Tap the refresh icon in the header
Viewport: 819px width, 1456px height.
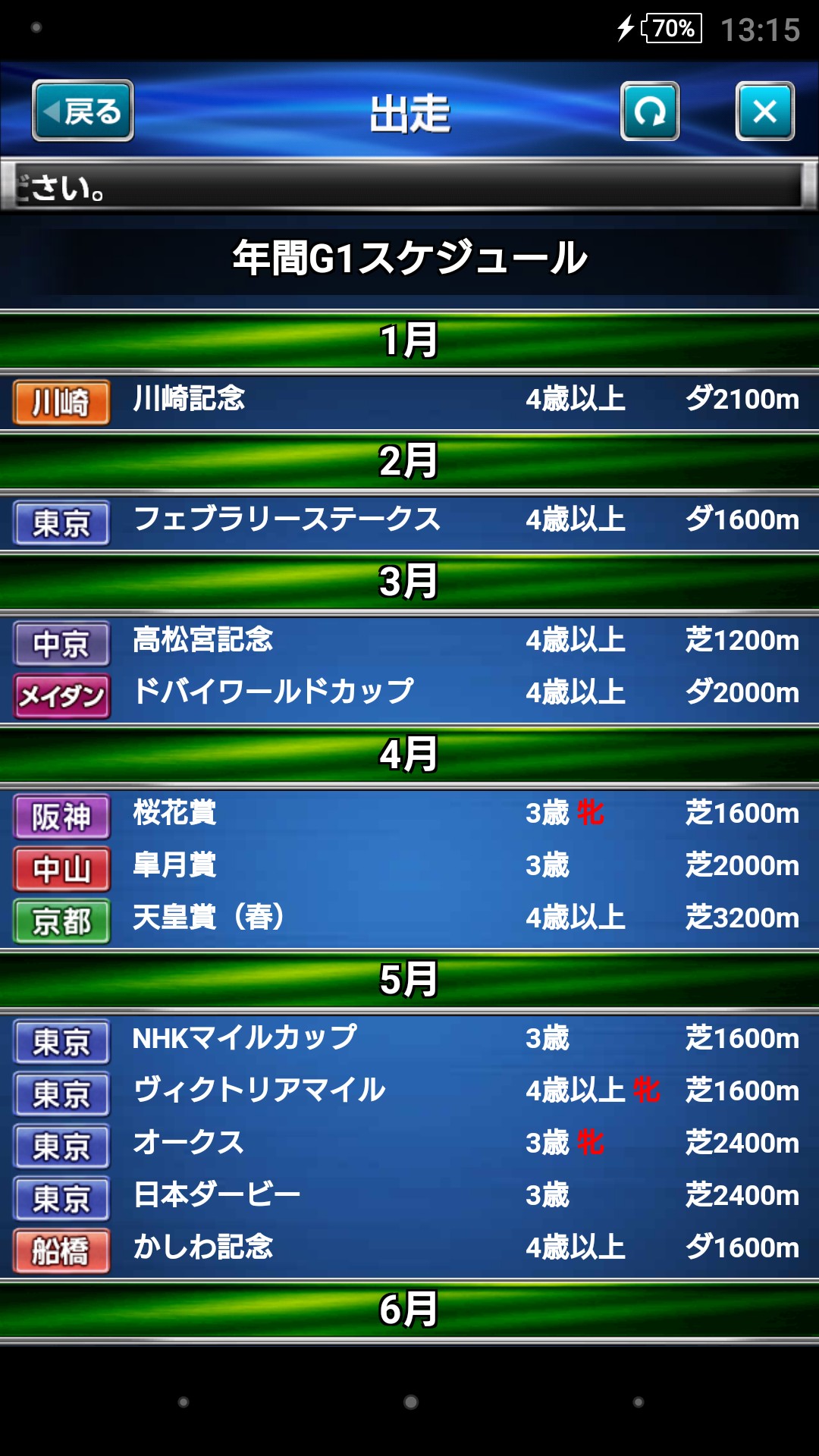[650, 111]
